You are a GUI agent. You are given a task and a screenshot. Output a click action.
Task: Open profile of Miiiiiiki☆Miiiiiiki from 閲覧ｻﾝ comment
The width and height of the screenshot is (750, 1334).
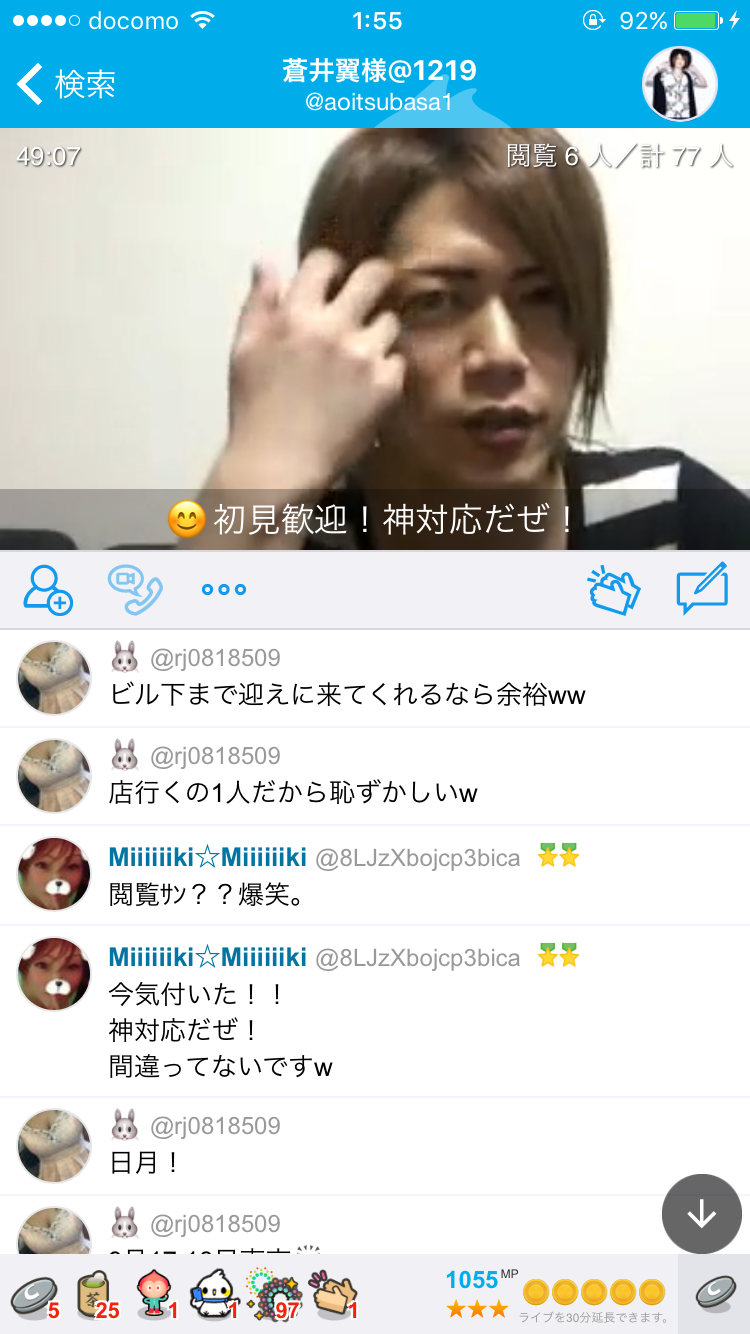54,874
